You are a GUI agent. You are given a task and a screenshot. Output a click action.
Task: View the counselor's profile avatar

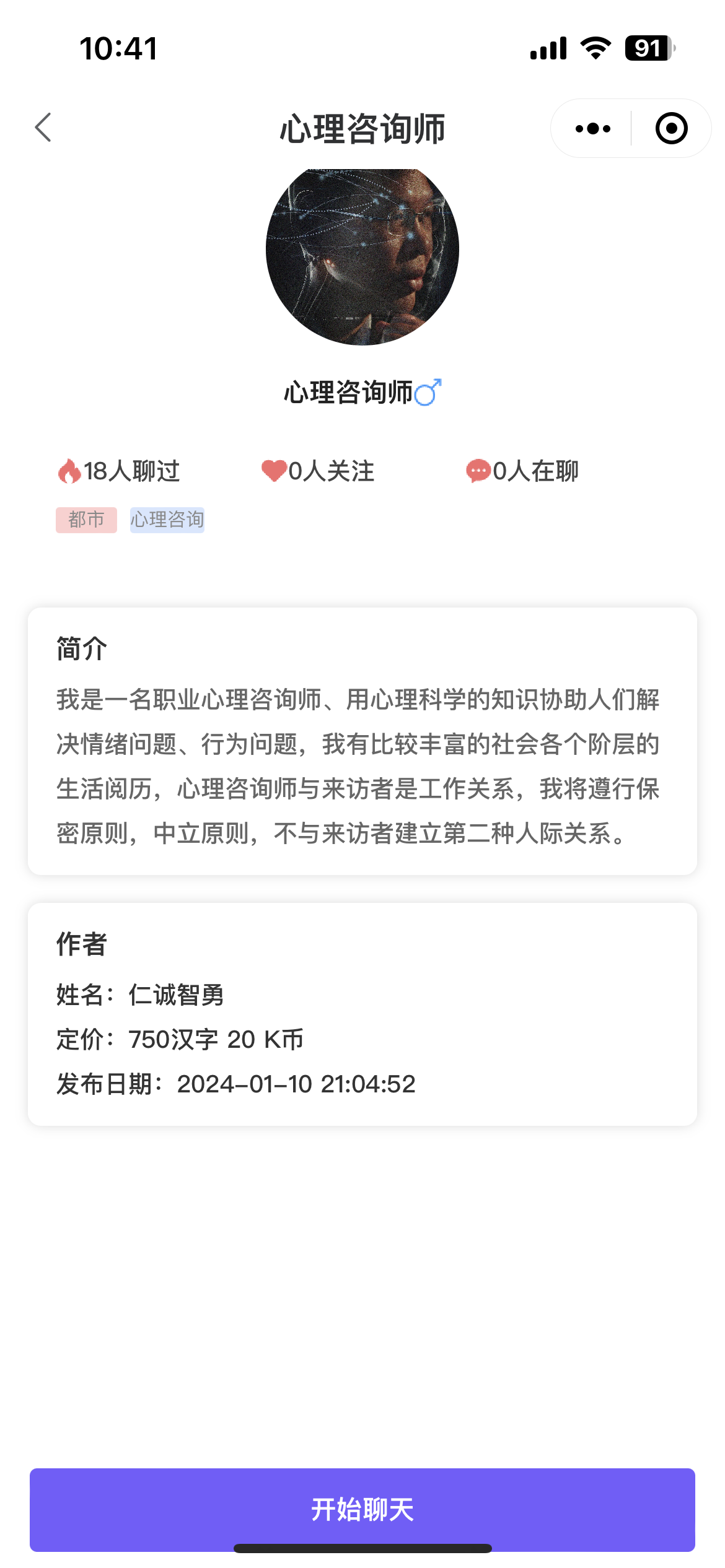point(362,254)
